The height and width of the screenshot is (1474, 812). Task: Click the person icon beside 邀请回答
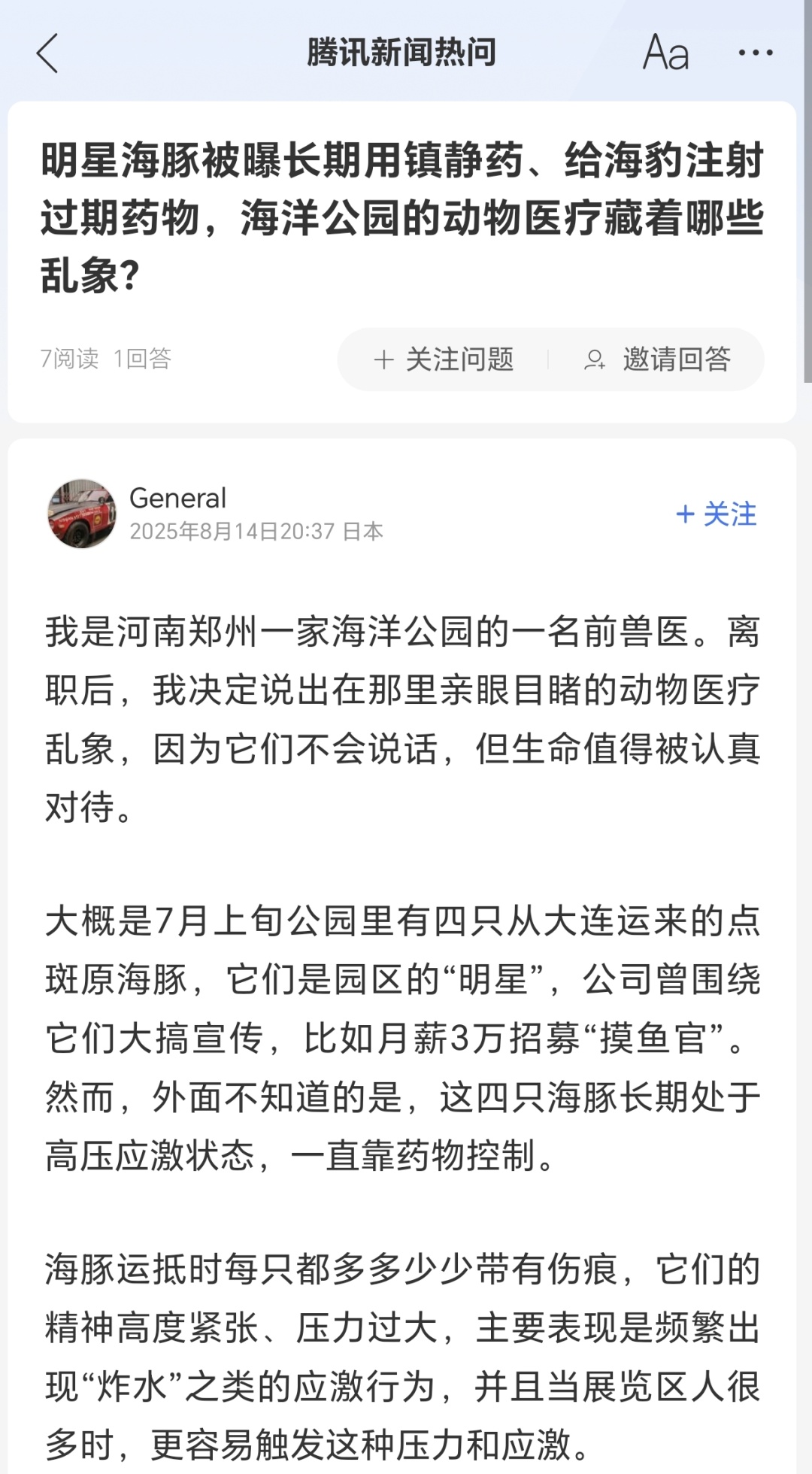594,360
